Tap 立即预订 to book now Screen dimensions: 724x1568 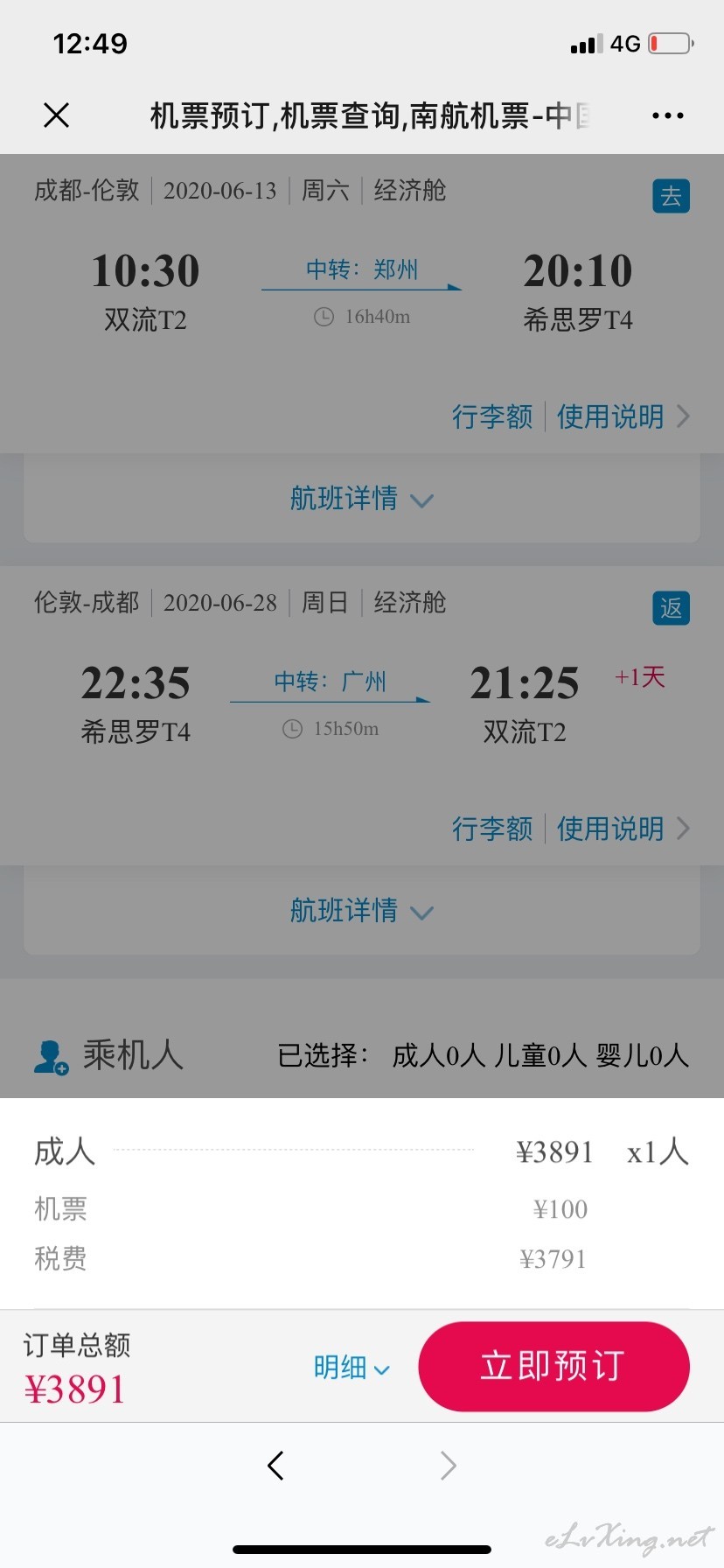553,1366
